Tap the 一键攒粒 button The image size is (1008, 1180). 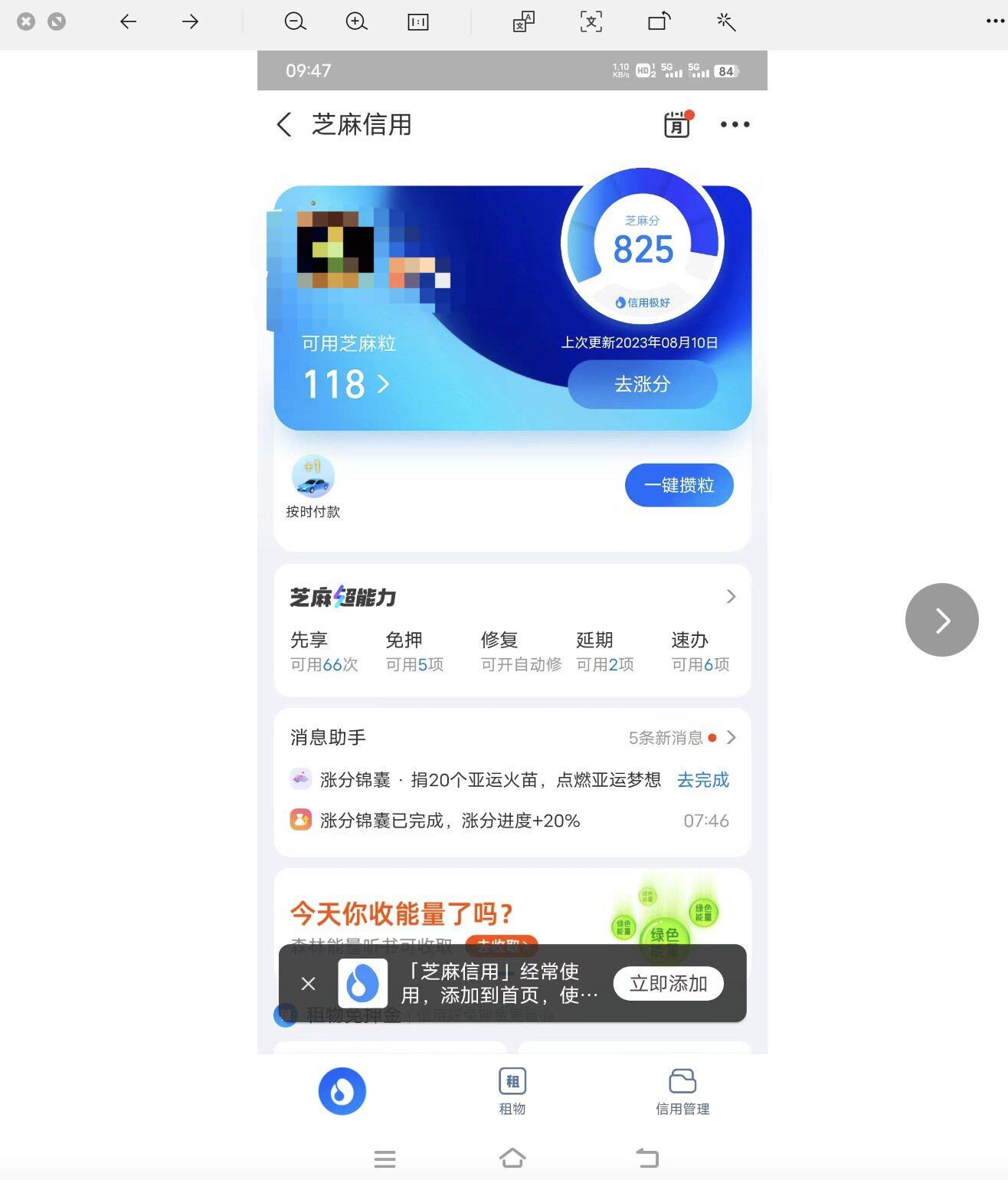coord(679,485)
